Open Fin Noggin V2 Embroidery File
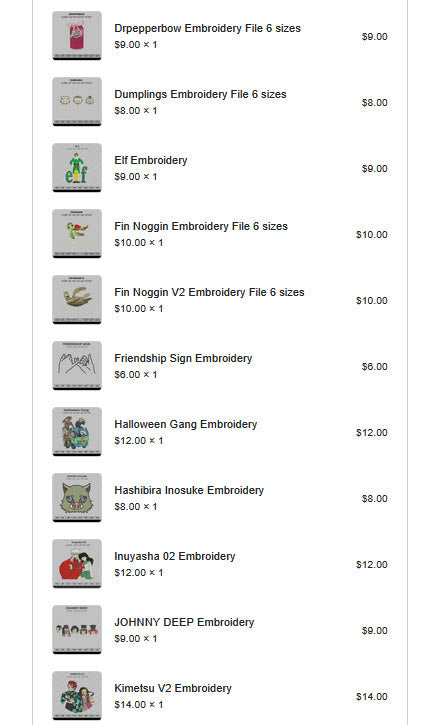This screenshot has width=437, height=725. [209, 292]
